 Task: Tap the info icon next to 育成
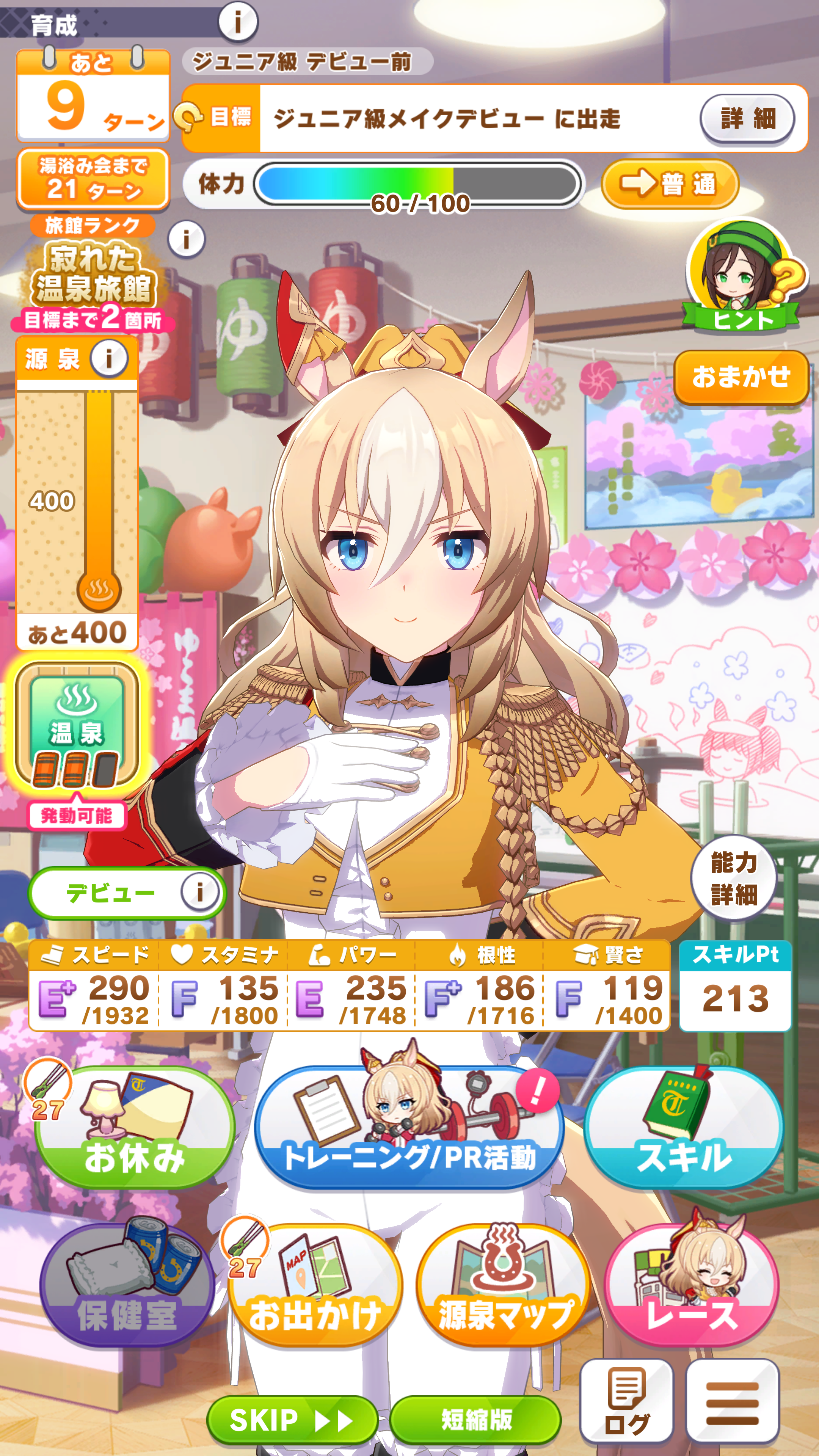(237, 22)
